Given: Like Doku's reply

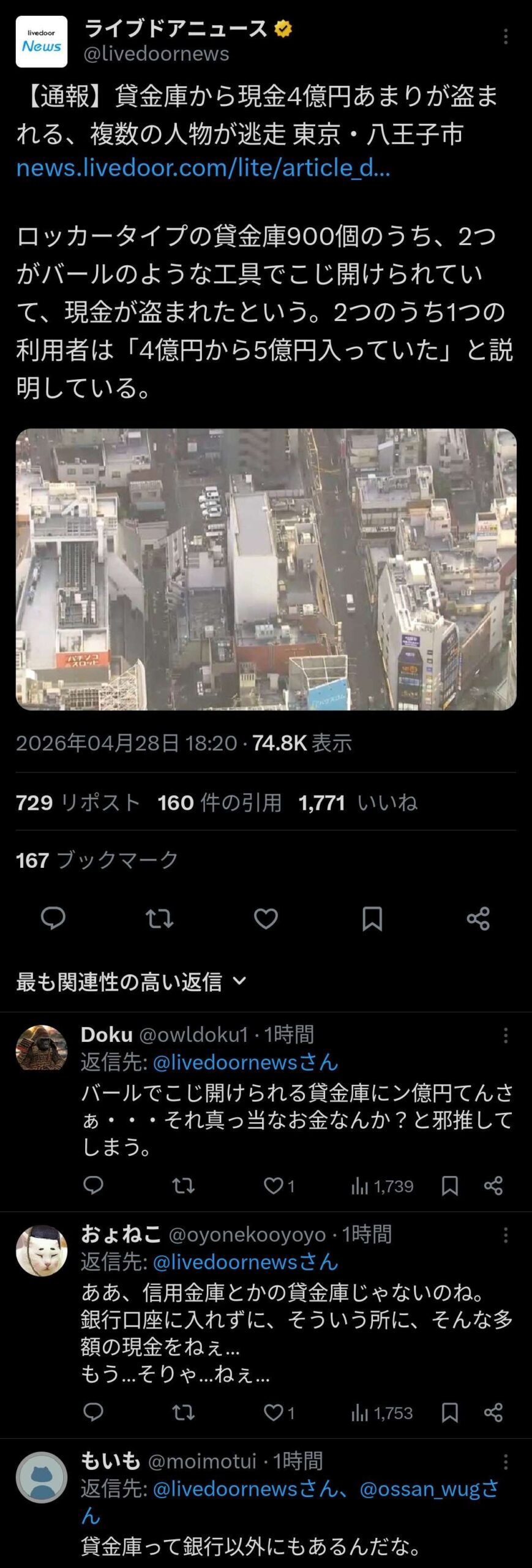Looking at the screenshot, I should (274, 1186).
